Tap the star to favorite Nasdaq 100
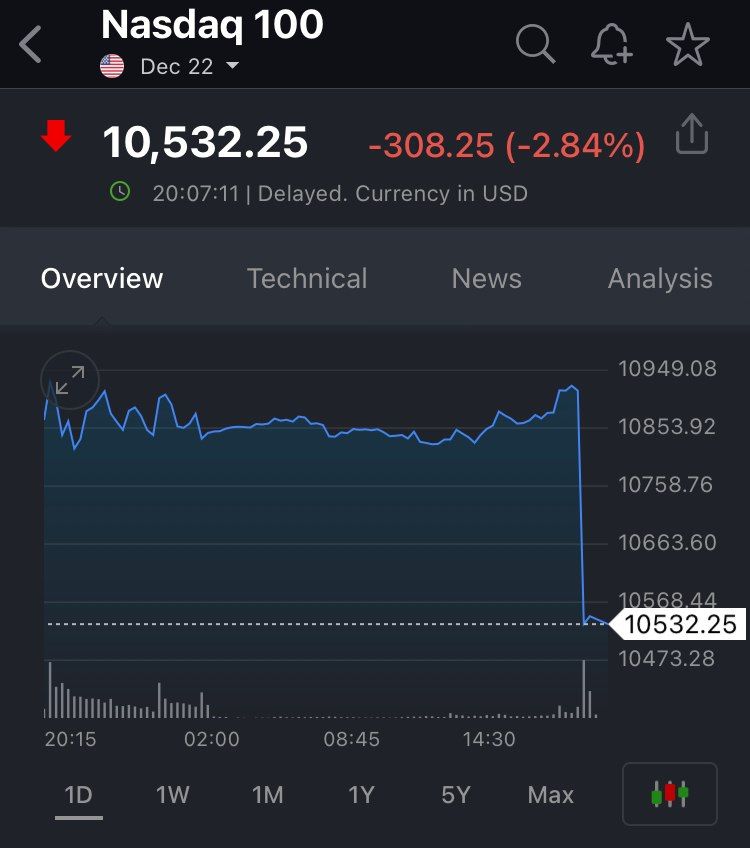The image size is (750, 848). click(688, 44)
